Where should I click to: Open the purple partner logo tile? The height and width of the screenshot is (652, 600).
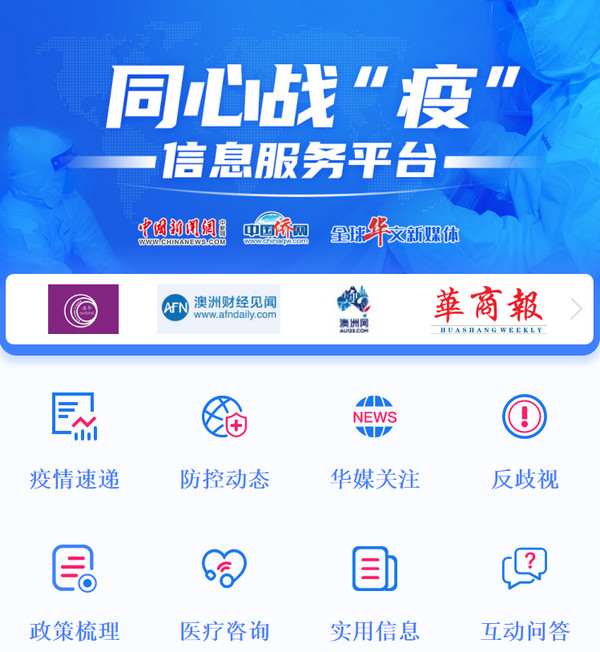pos(83,309)
